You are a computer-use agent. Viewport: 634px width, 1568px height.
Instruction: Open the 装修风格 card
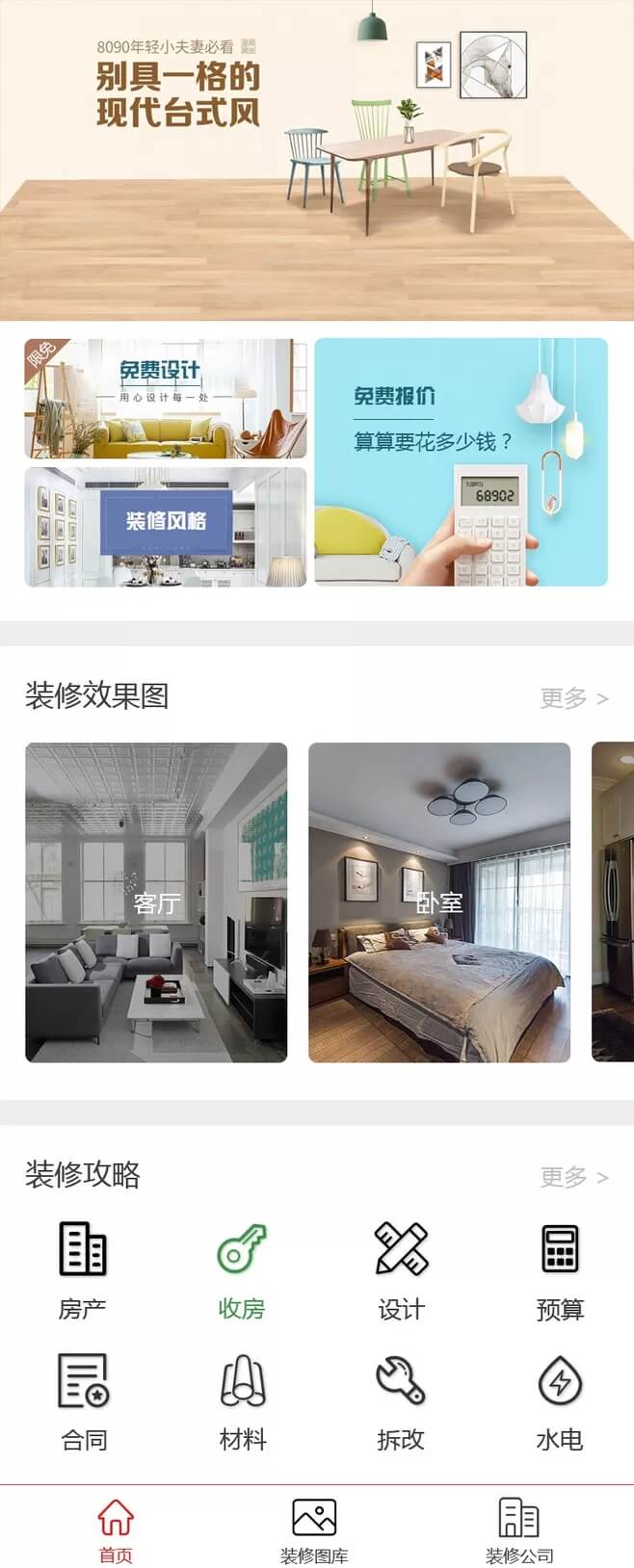[x=166, y=527]
